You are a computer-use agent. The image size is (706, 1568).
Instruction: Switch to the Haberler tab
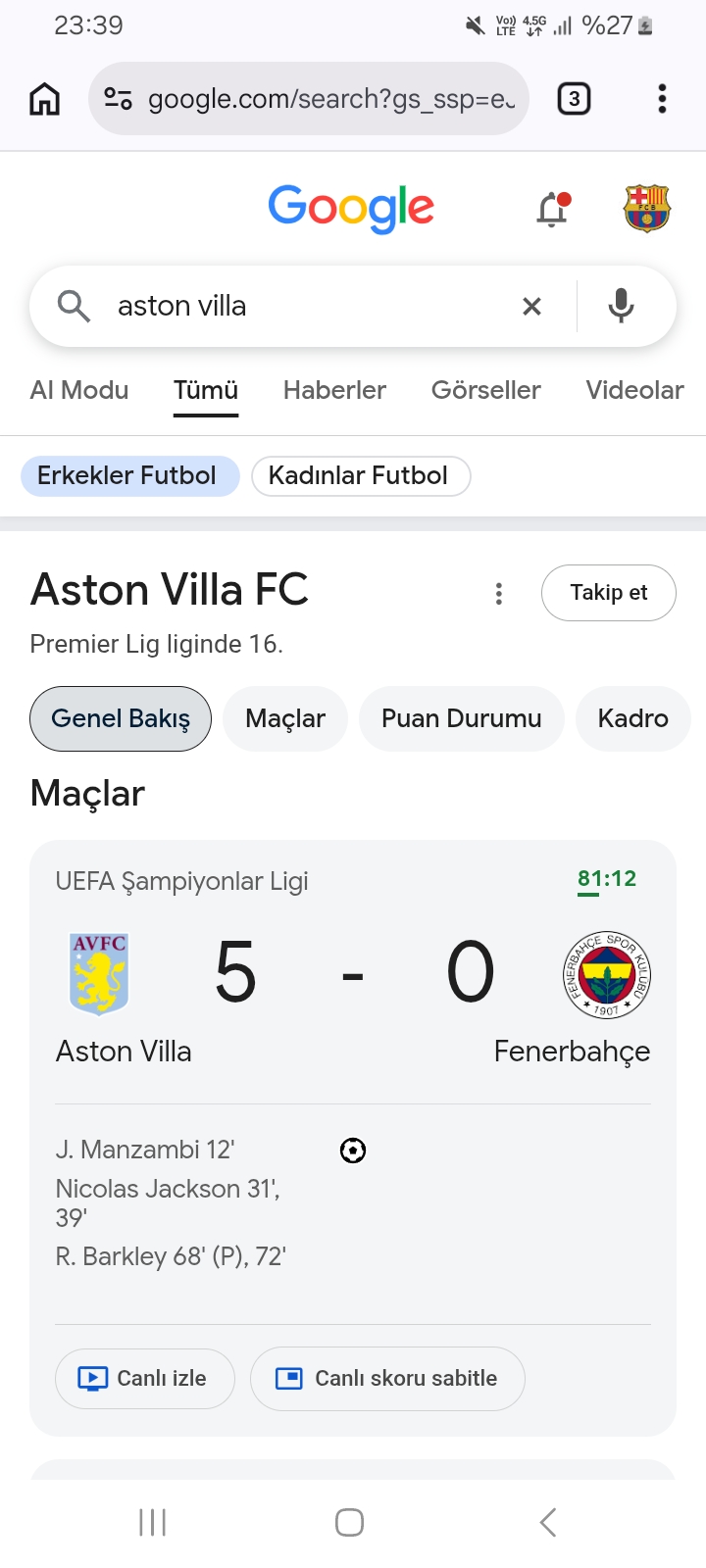[x=334, y=390]
